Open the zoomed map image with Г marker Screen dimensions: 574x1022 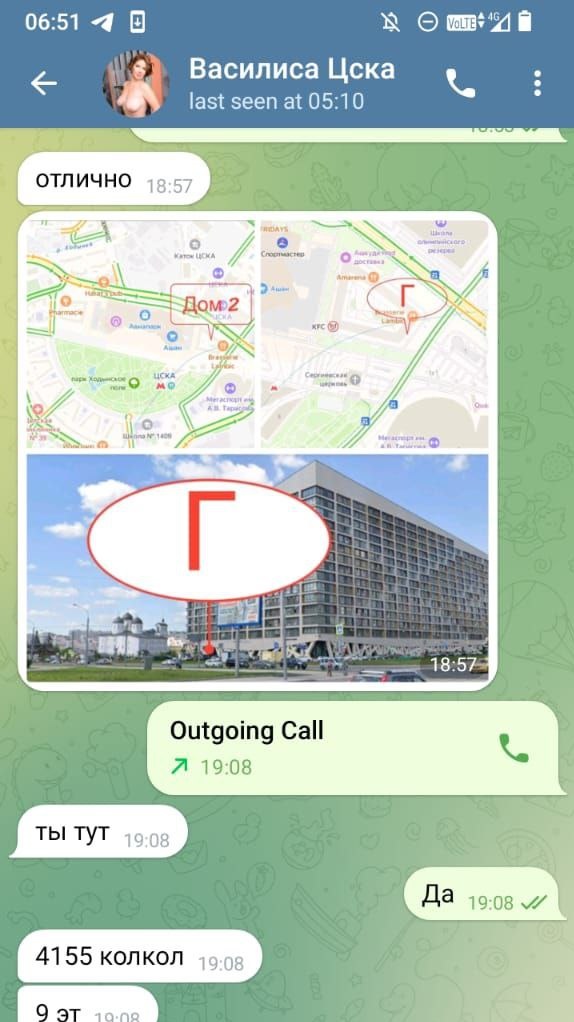374,334
